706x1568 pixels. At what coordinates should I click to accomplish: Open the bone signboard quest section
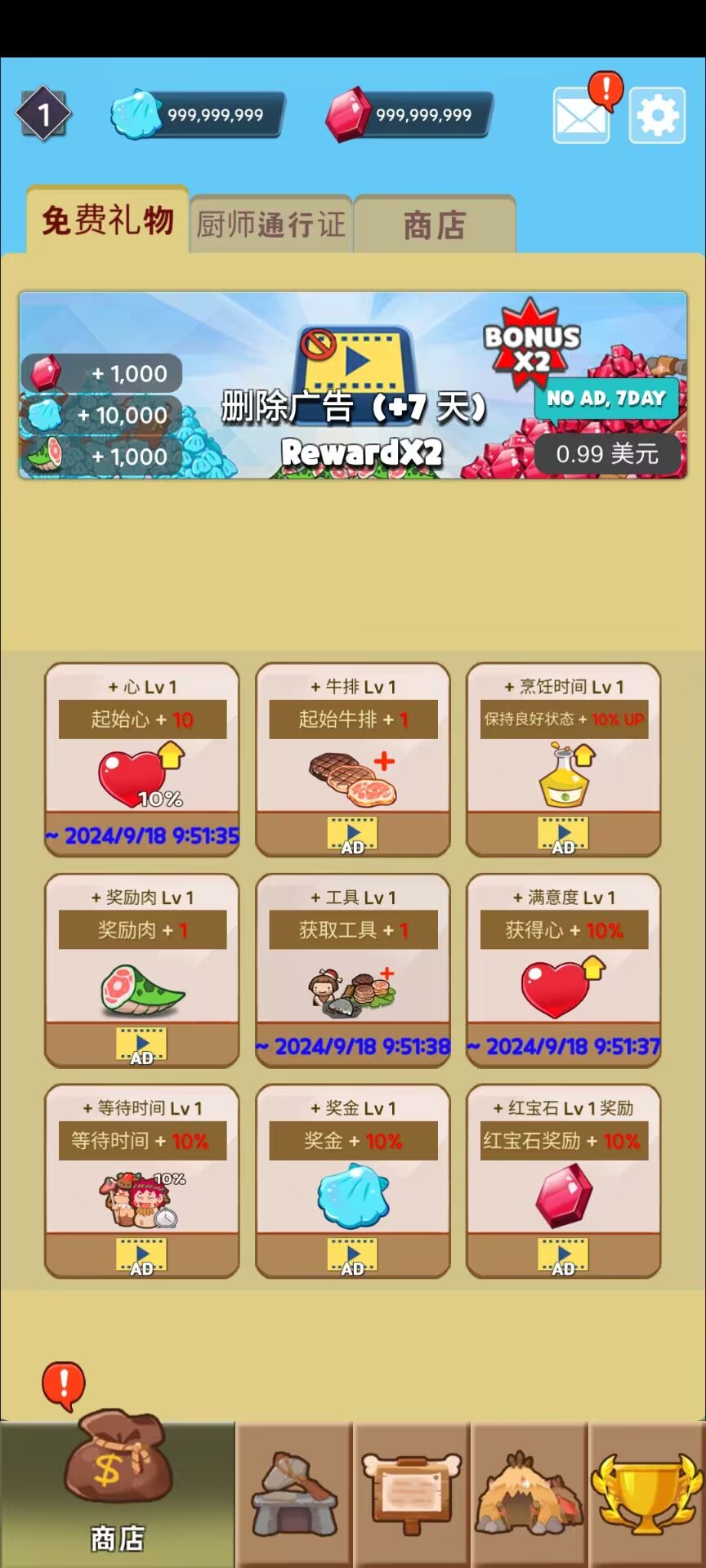pyautogui.click(x=412, y=1494)
